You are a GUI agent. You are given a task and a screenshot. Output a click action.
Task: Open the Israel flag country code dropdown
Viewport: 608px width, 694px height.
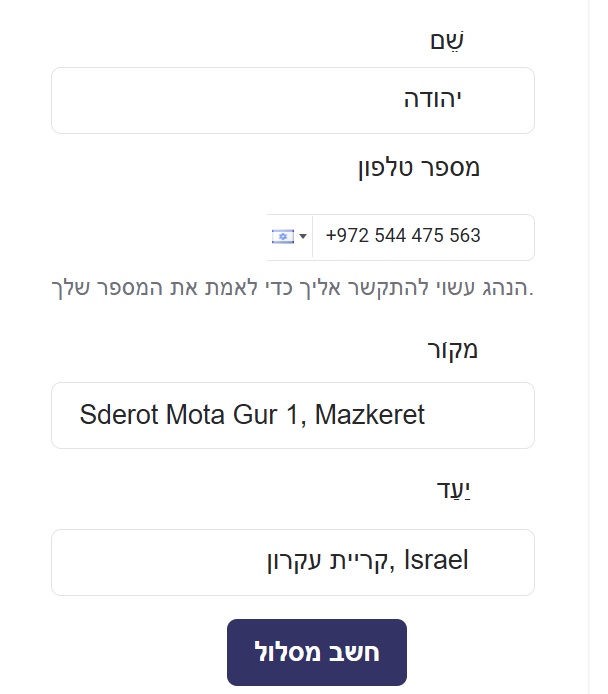point(288,237)
